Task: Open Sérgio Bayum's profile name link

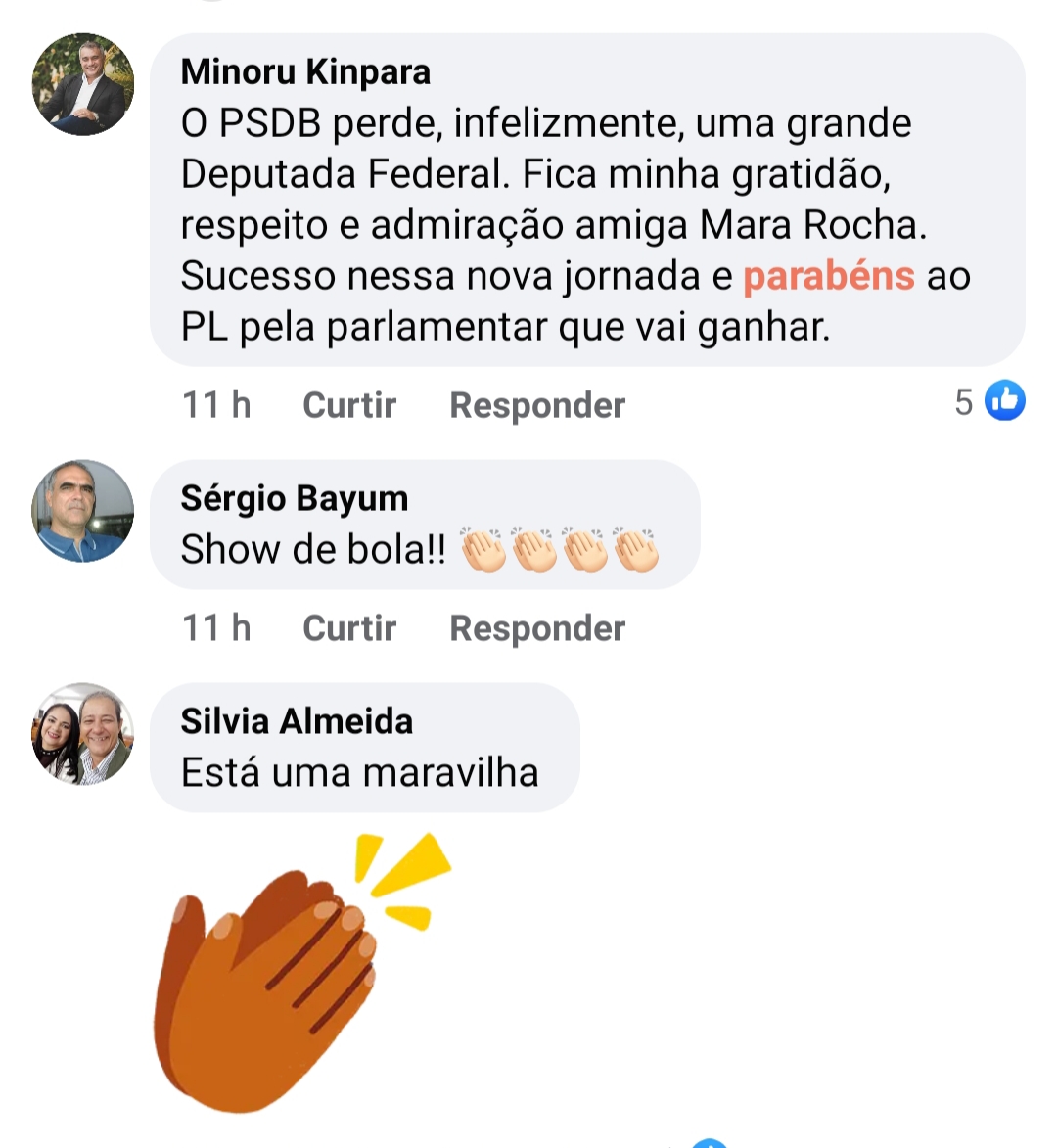Action: (294, 498)
